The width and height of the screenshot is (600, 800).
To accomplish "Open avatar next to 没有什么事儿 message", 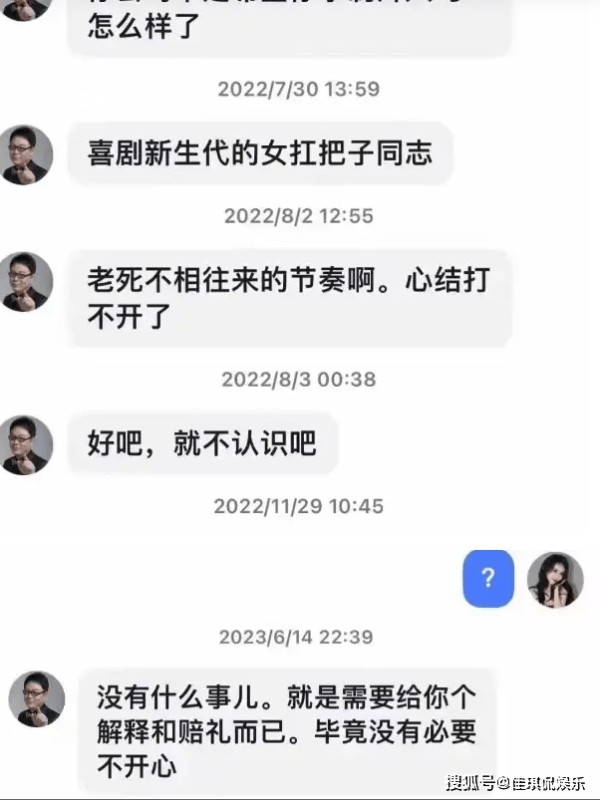I will [37, 699].
